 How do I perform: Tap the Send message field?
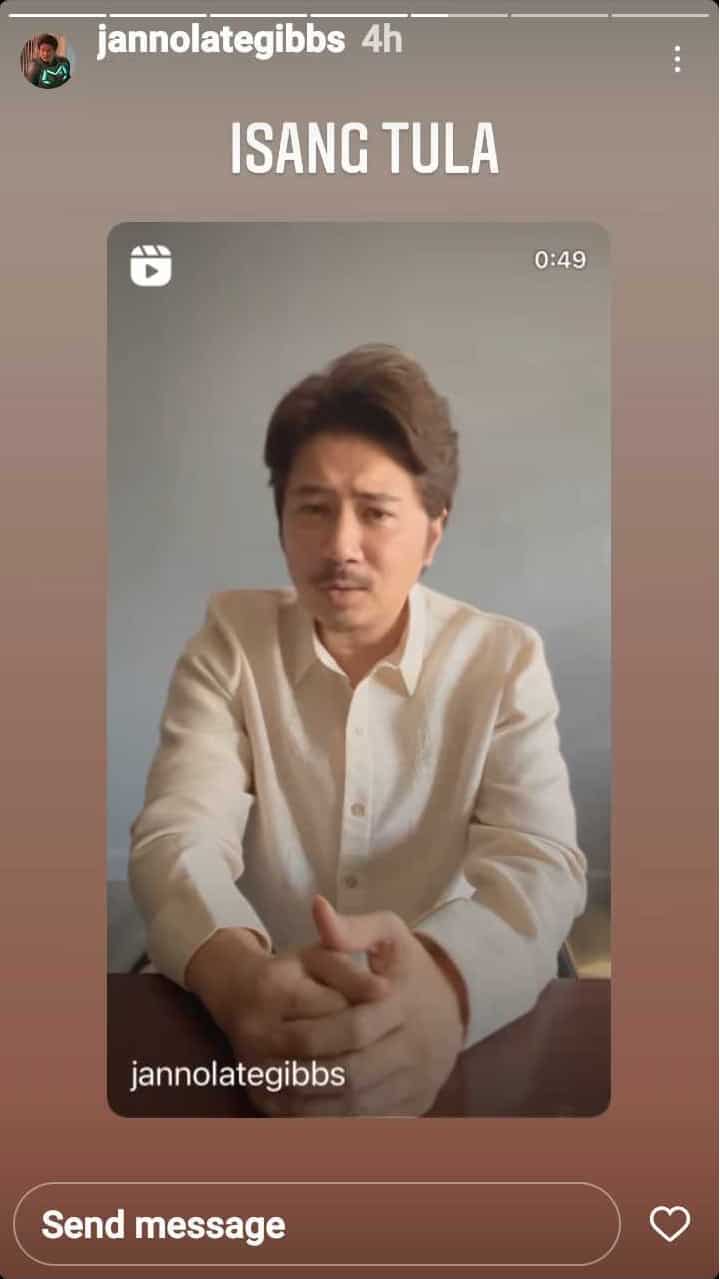[x=317, y=1224]
